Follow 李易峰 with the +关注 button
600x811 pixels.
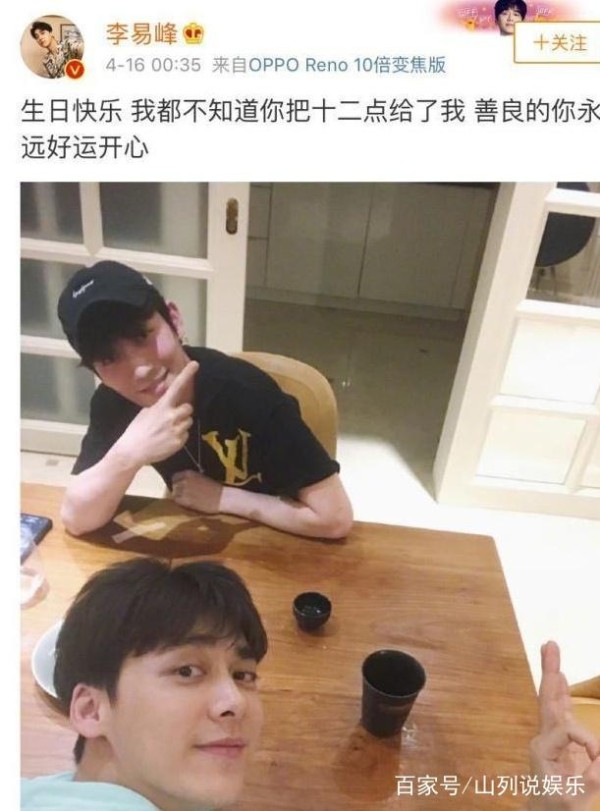558,43
